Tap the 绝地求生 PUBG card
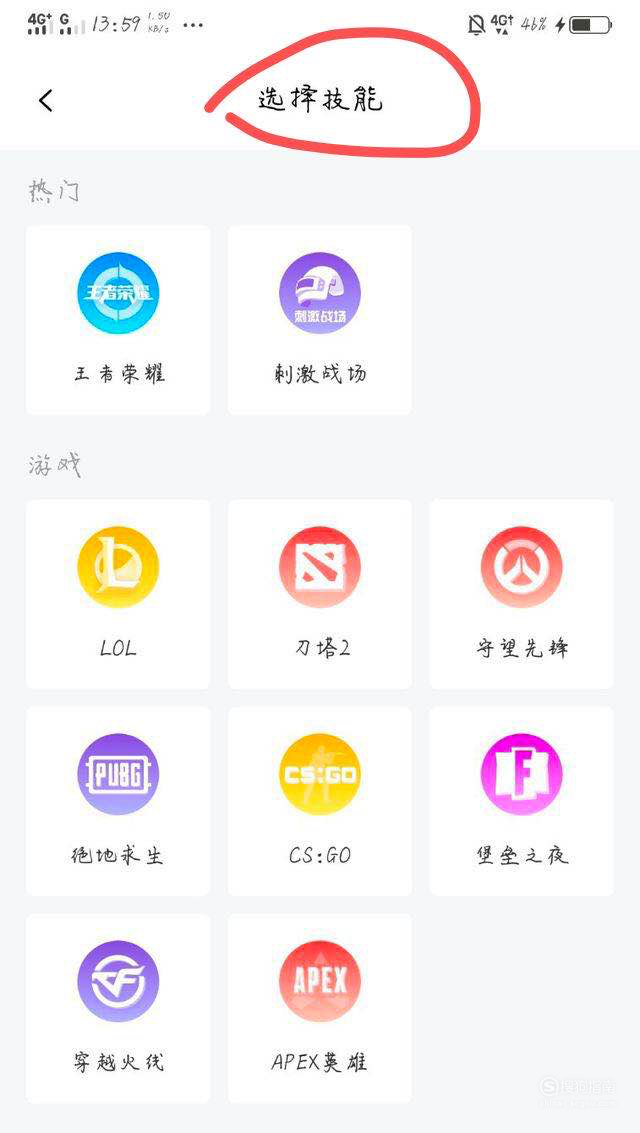 tap(118, 801)
